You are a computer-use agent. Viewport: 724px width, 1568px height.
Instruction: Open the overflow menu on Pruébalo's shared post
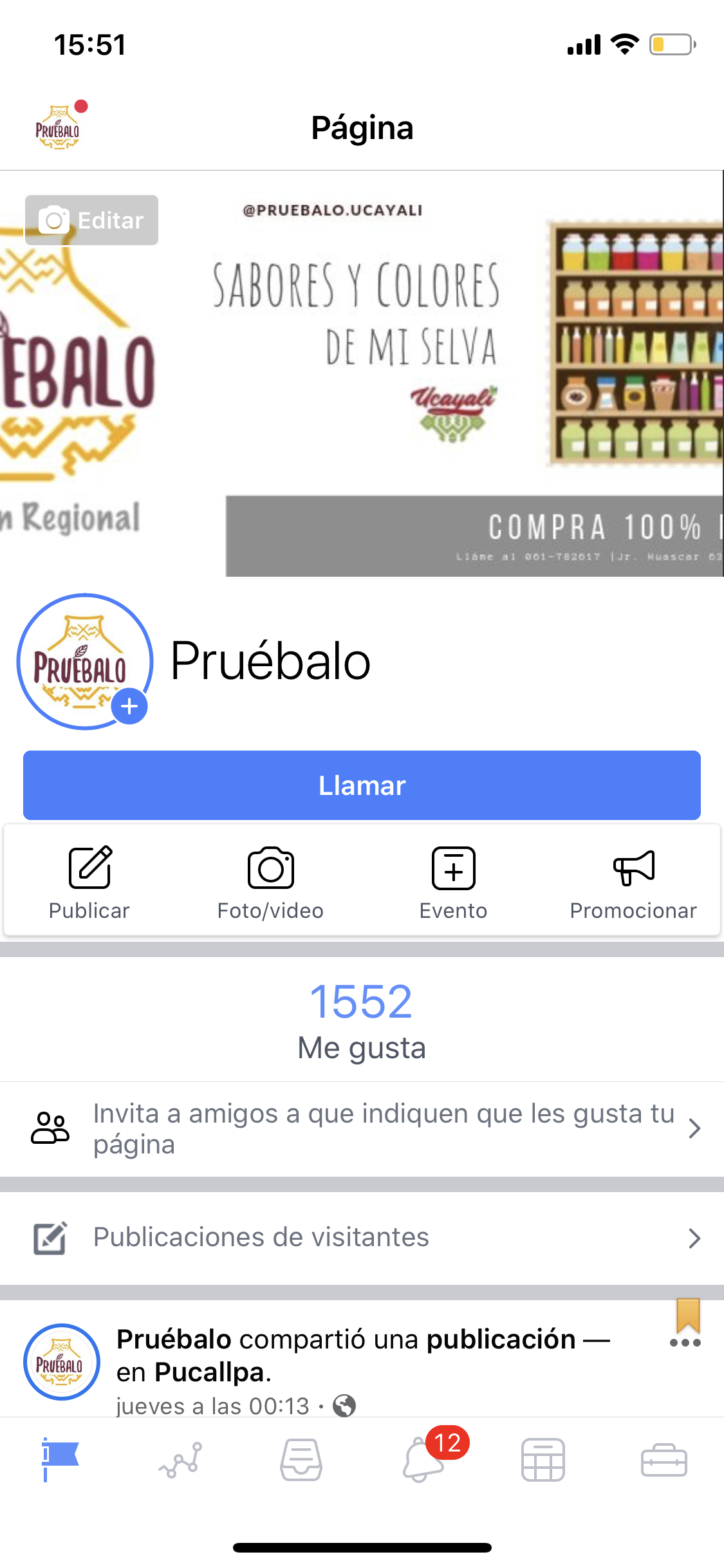coord(685,1342)
